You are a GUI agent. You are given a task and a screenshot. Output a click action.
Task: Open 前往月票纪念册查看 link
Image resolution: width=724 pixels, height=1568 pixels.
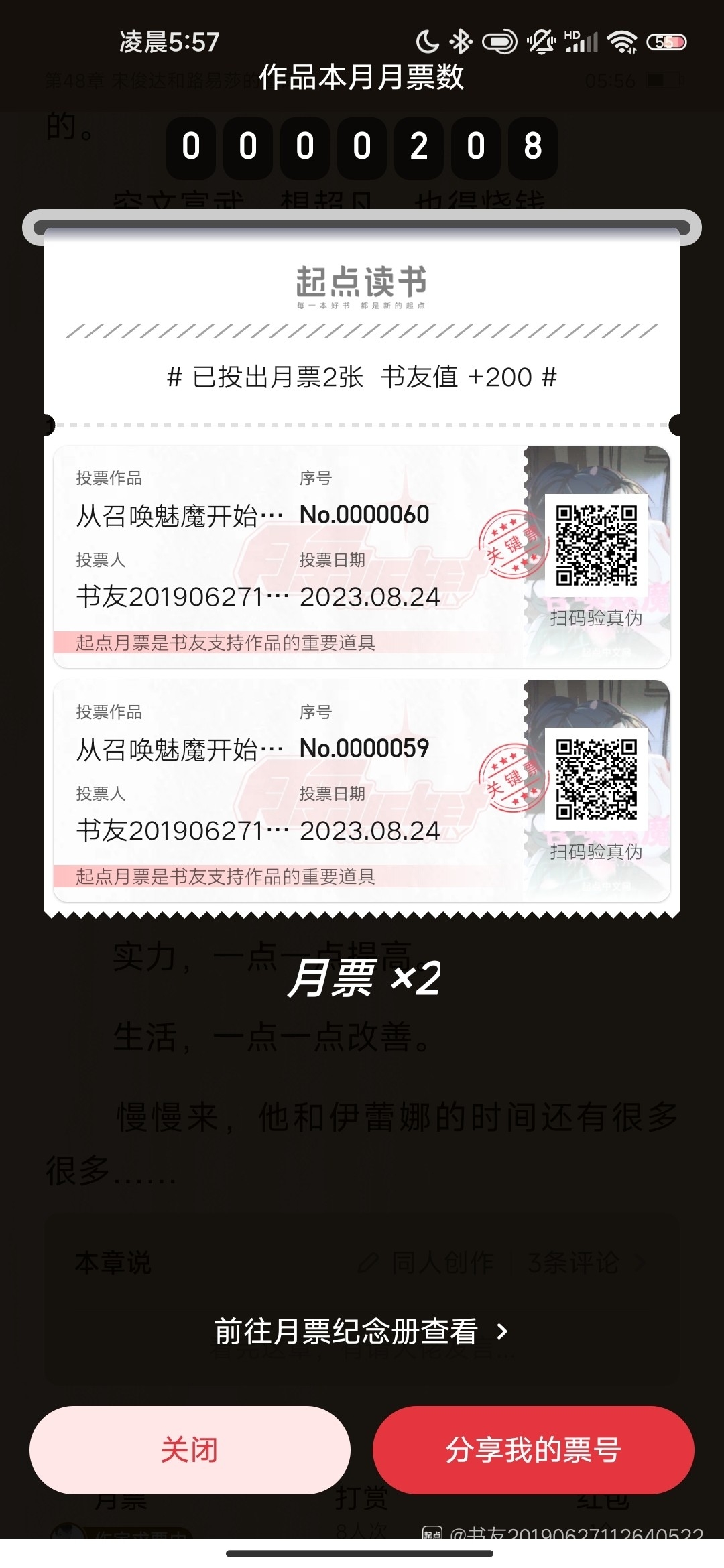pyautogui.click(x=361, y=1331)
